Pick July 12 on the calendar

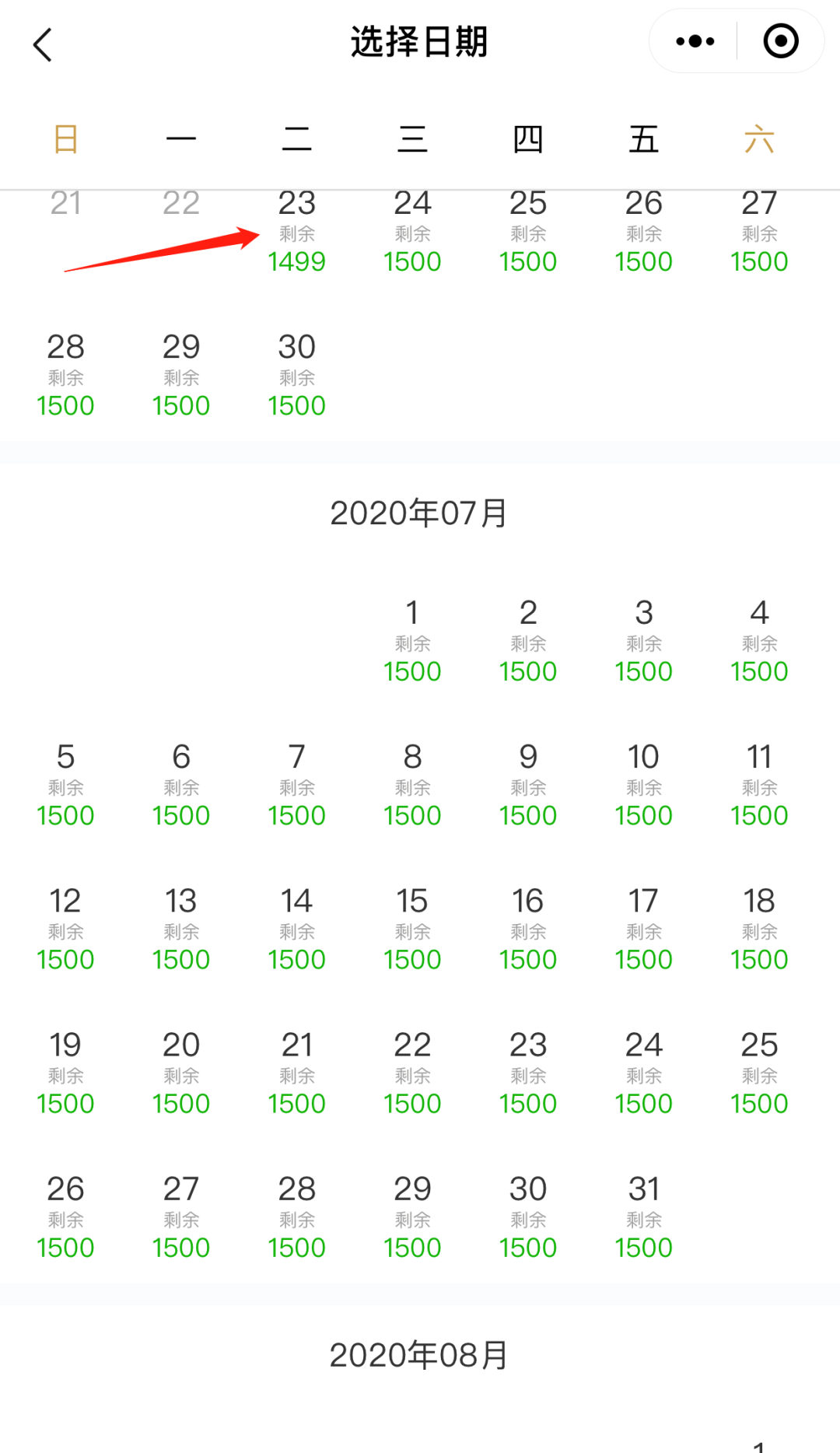65,930
